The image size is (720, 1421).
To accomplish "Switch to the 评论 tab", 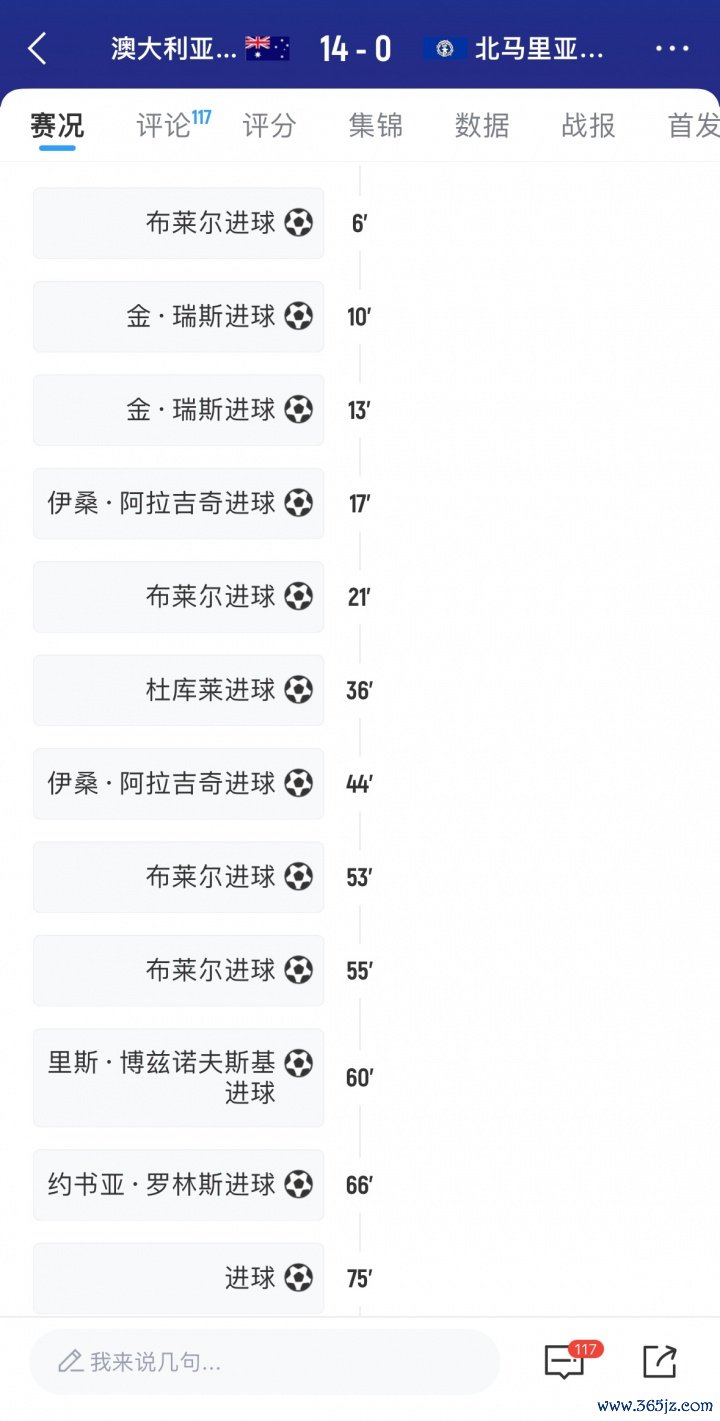I will pos(163,125).
